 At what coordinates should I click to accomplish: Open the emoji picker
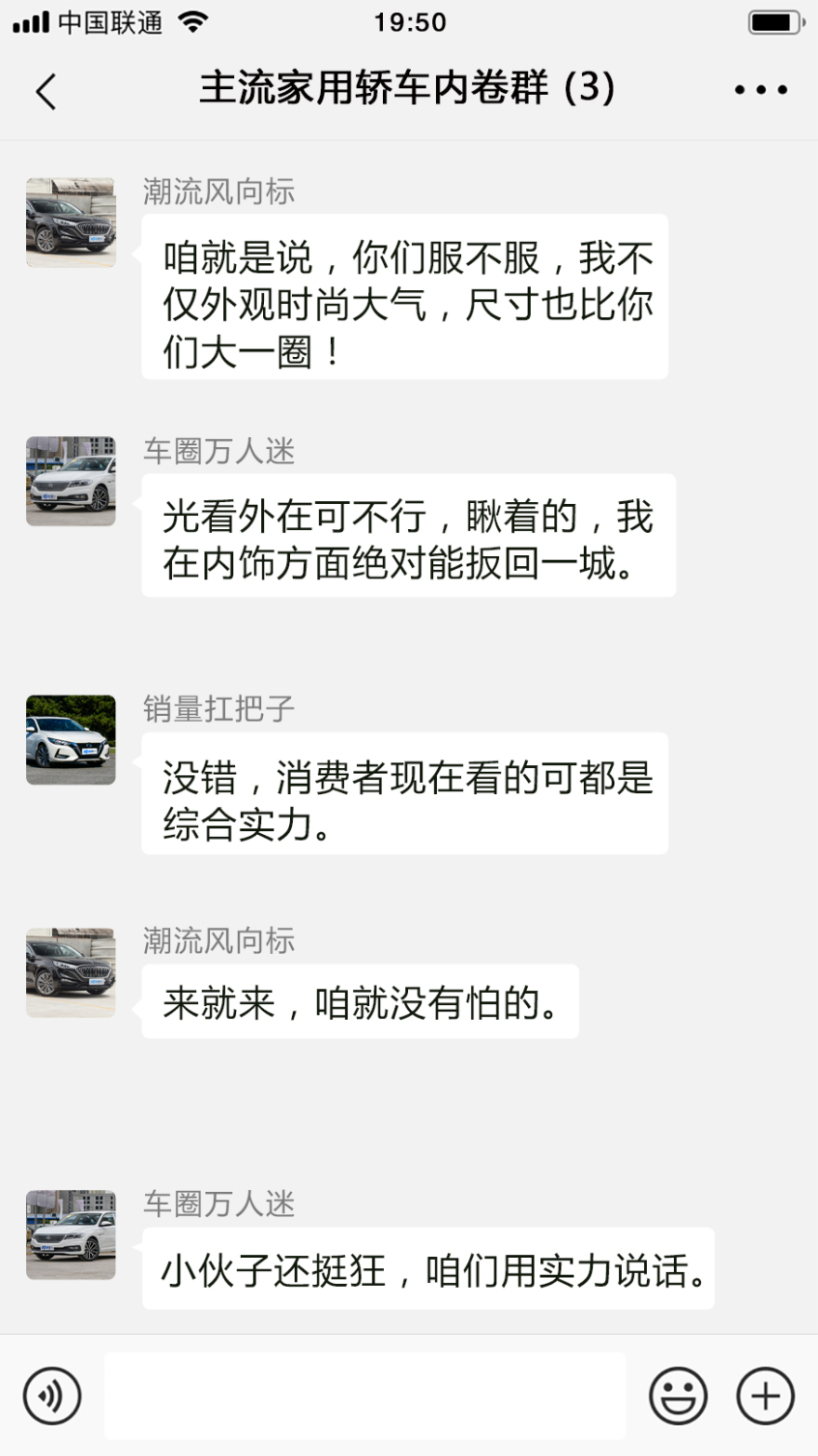[678, 1395]
